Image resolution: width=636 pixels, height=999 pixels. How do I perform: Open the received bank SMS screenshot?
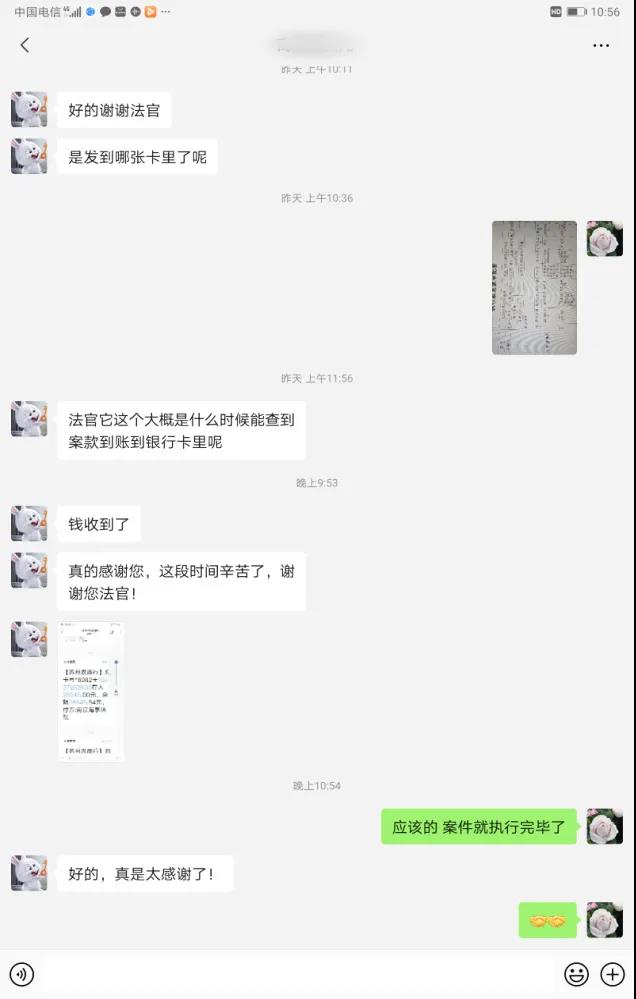click(91, 691)
